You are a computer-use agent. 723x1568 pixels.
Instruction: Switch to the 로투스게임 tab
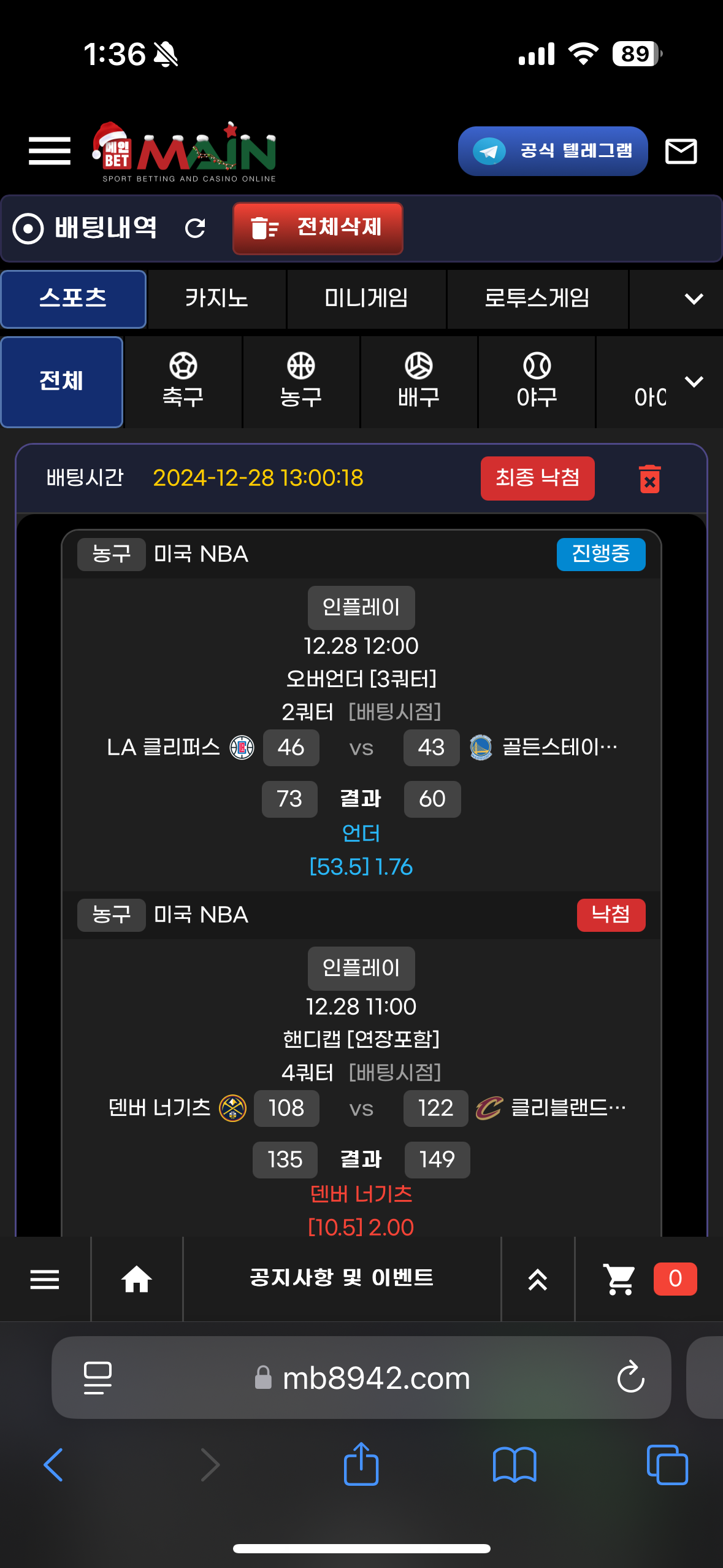(537, 299)
